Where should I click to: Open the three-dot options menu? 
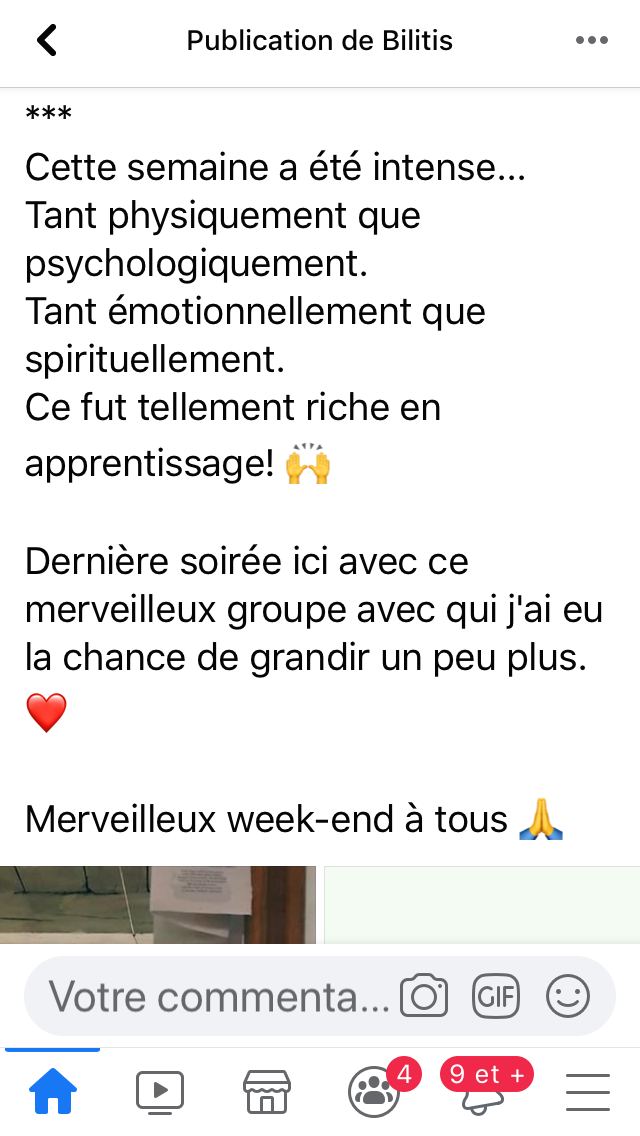pos(591,41)
